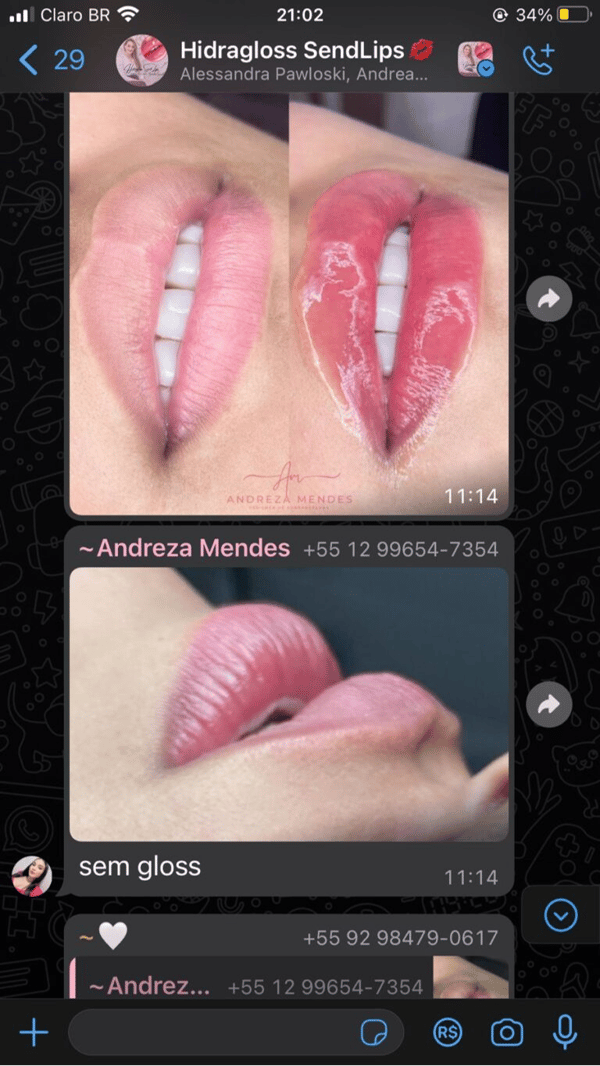Open Andreza Mendes' profile picture
The height and width of the screenshot is (1066, 600).
pos(31,875)
